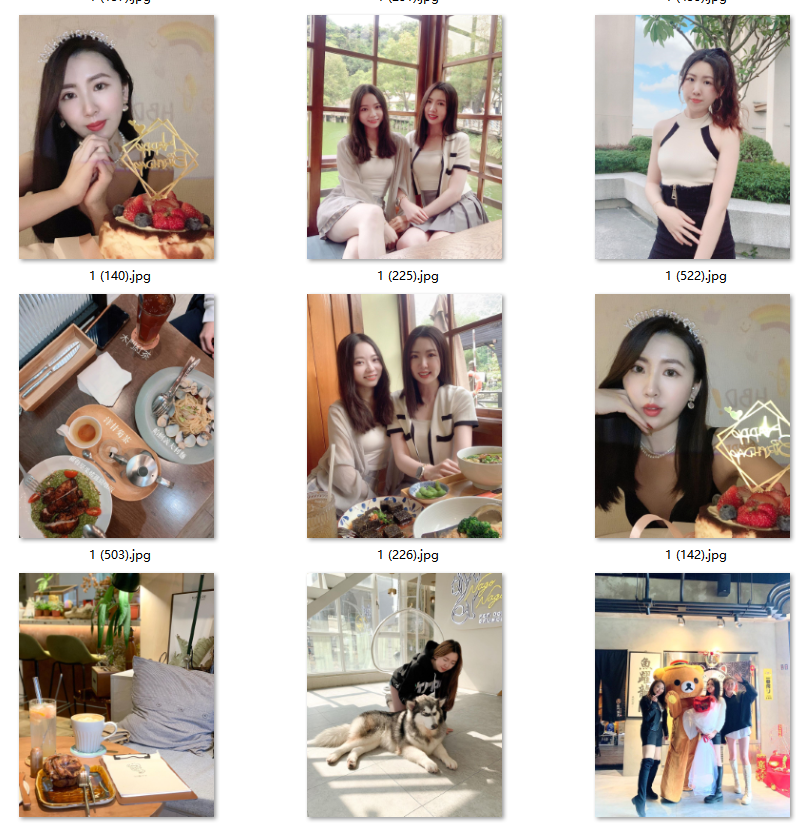The image size is (801, 827).
Task: Select the cafe drinks and pillow photo
Action: click(116, 695)
